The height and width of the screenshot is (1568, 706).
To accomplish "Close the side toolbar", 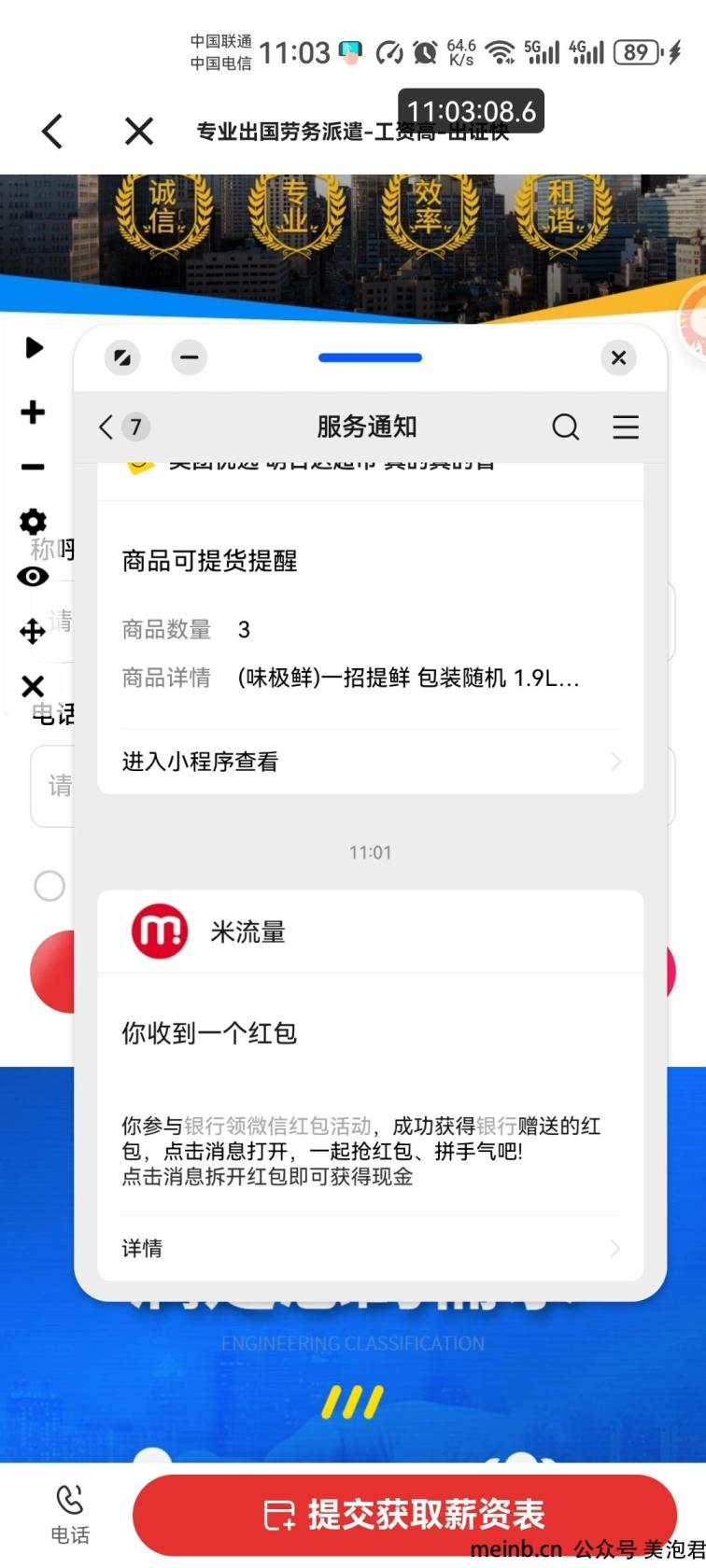I will 34,687.
